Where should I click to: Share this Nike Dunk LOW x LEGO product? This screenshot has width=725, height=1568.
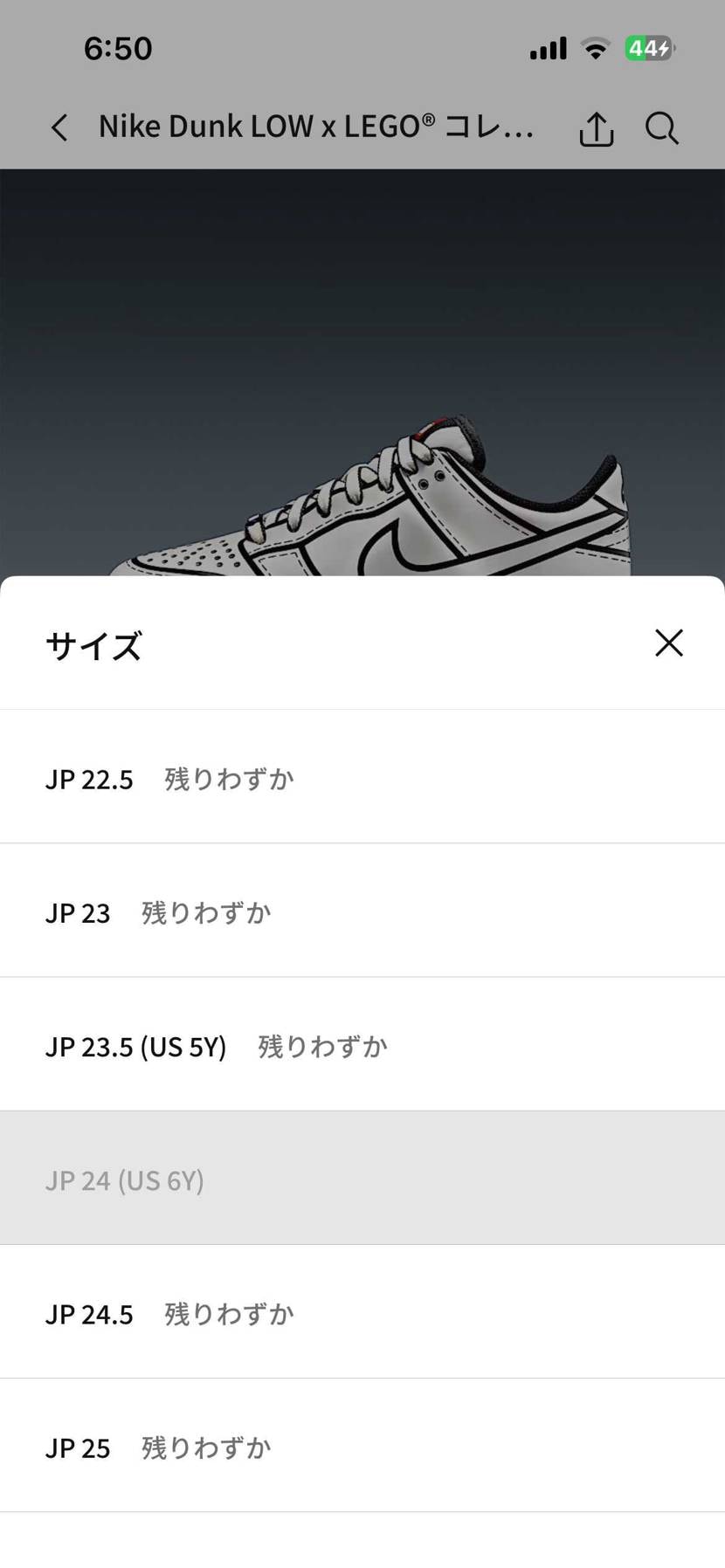coord(597,129)
